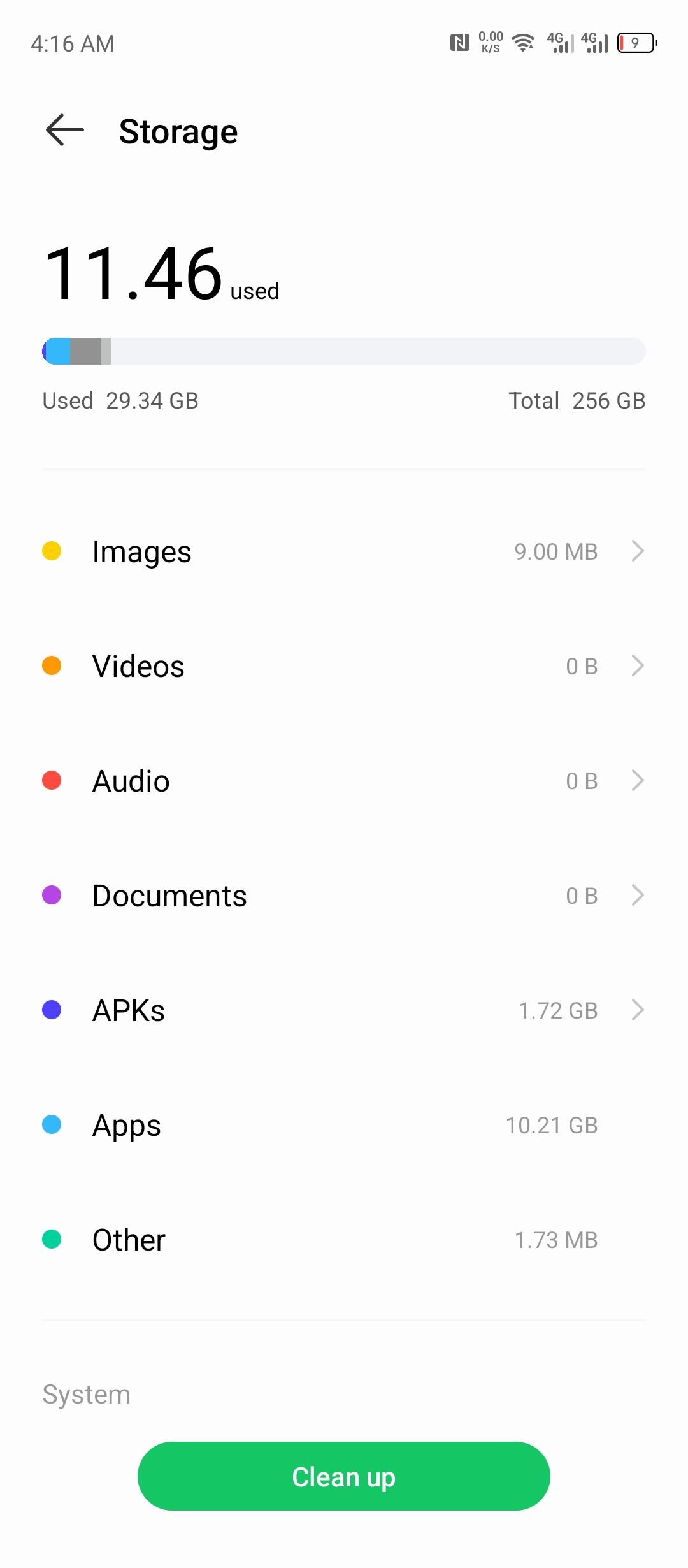The width and height of the screenshot is (688, 1568).
Task: Go back from the Storage screen
Action: 65,131
